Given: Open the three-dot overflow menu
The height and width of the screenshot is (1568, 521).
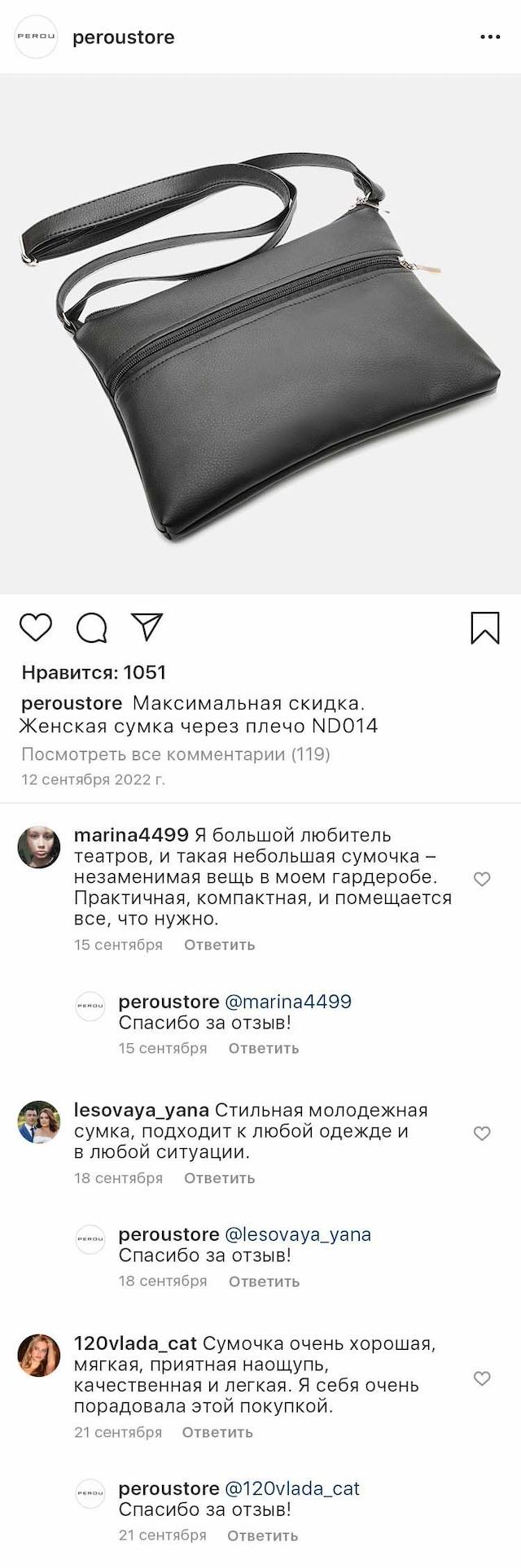Looking at the screenshot, I should pos(490,37).
